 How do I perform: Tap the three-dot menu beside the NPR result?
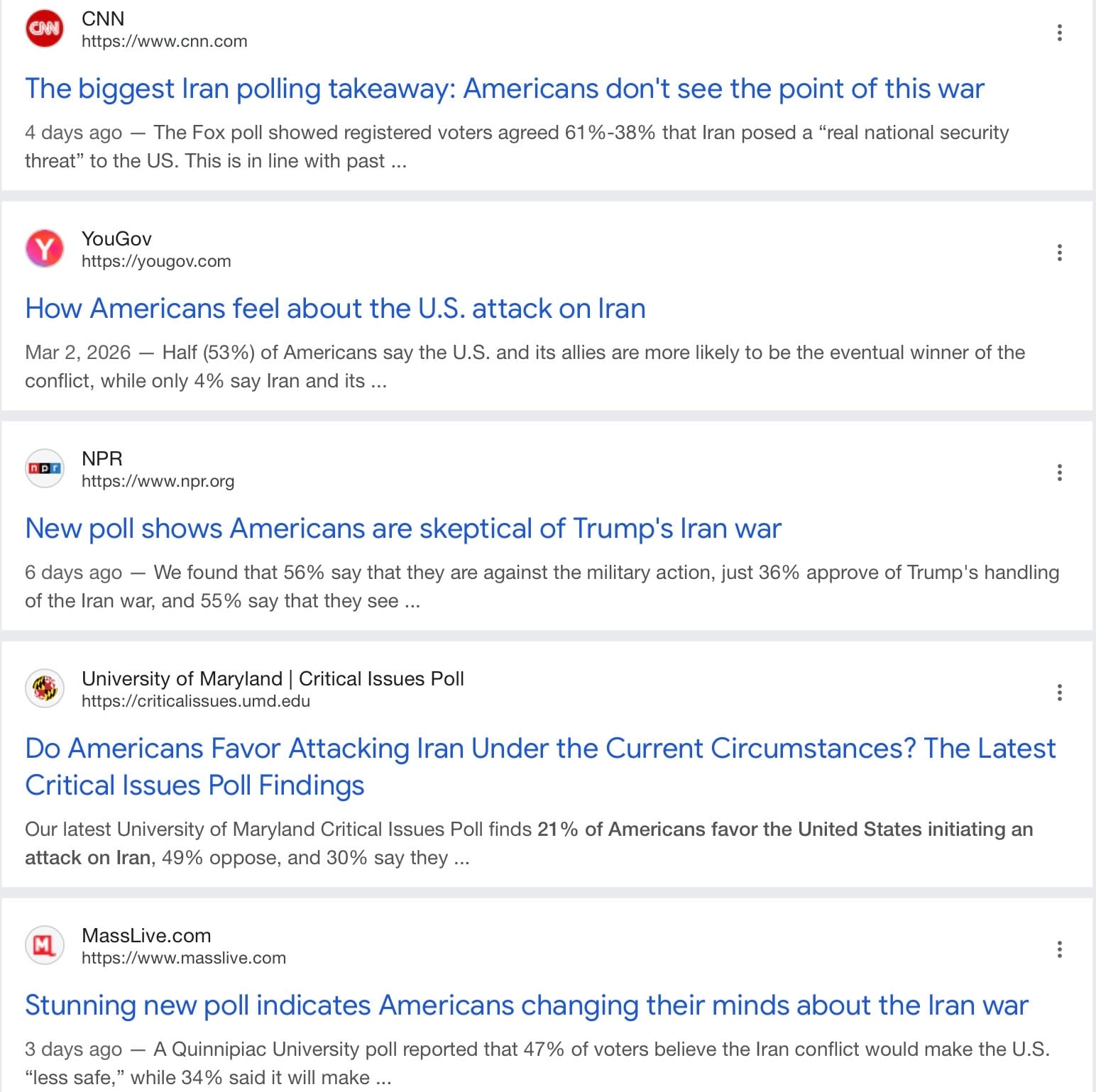[x=1059, y=473]
